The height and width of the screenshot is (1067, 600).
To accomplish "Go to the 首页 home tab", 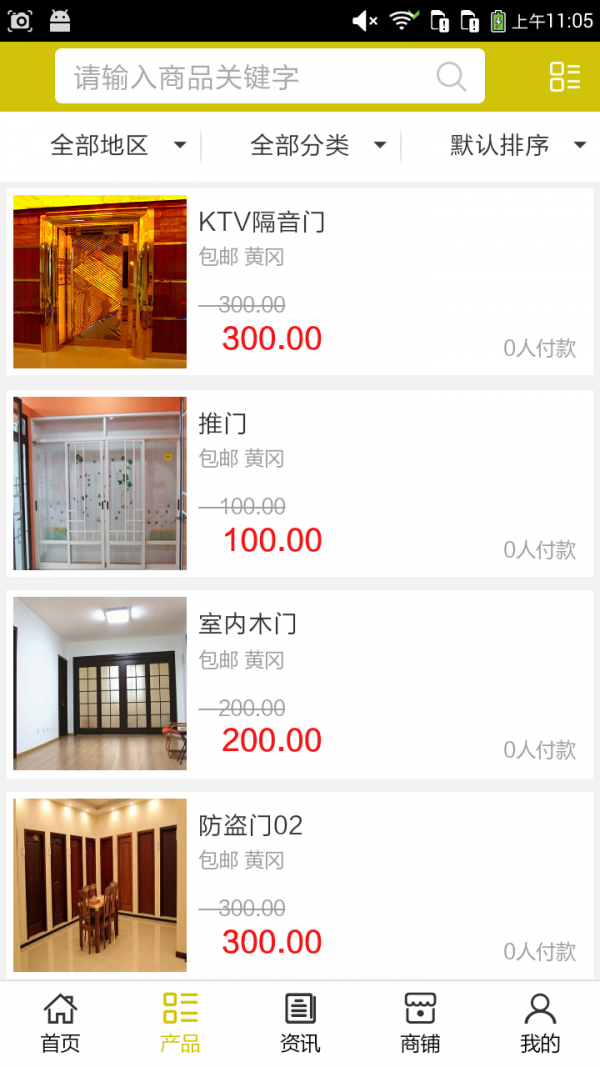I will (x=60, y=1023).
